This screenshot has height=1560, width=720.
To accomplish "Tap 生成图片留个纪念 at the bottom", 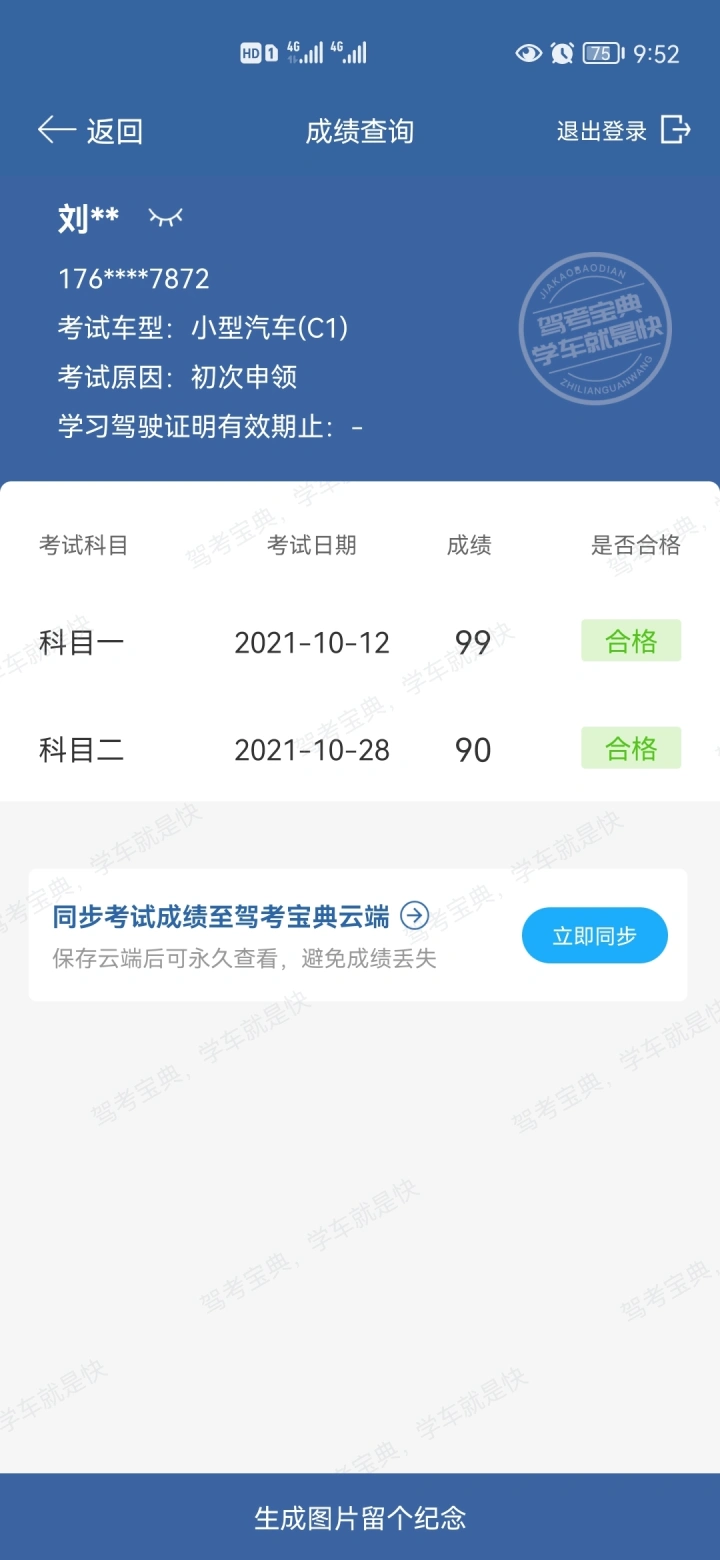I will [360, 1517].
